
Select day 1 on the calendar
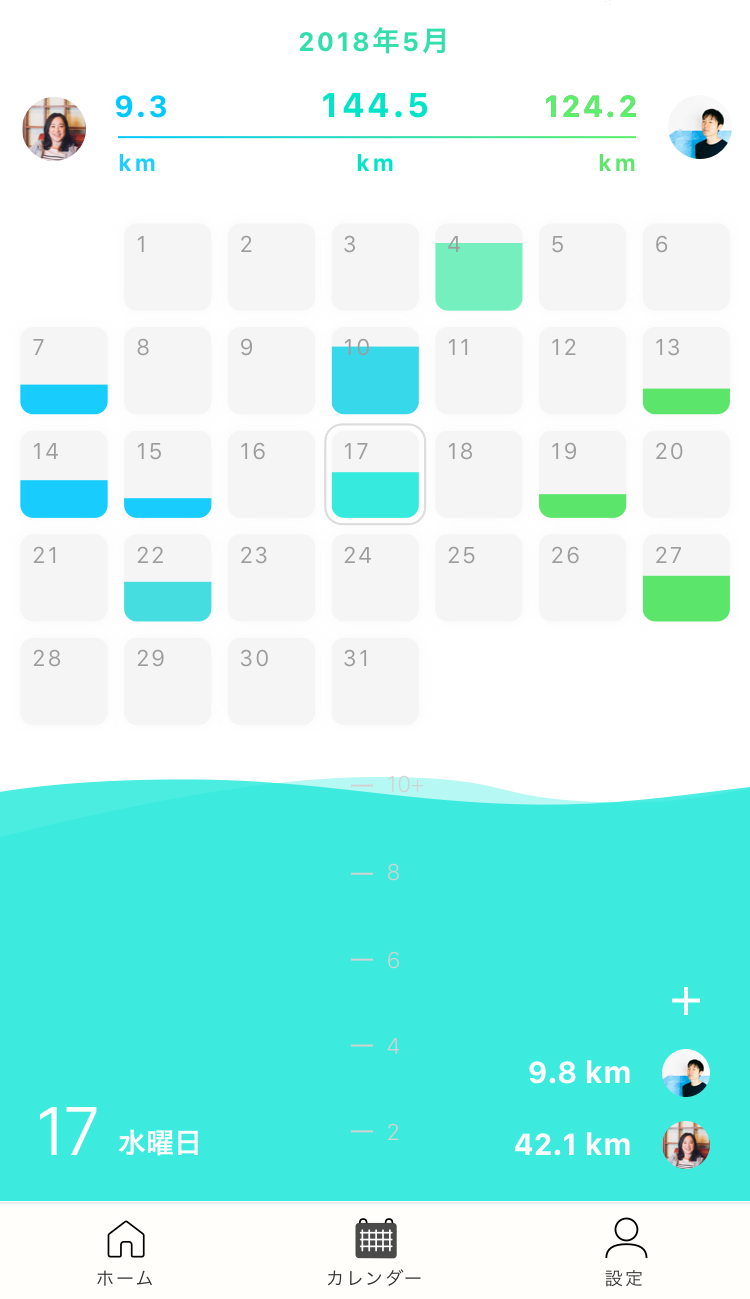[168, 267]
